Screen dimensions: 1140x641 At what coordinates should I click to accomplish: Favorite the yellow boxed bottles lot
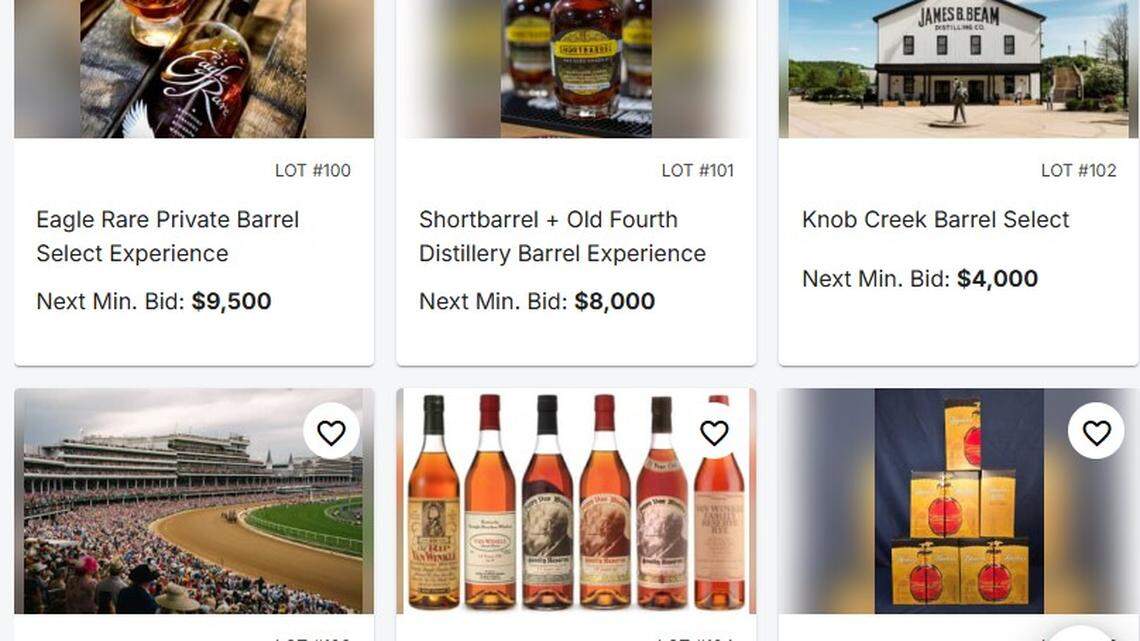[x=1096, y=432]
